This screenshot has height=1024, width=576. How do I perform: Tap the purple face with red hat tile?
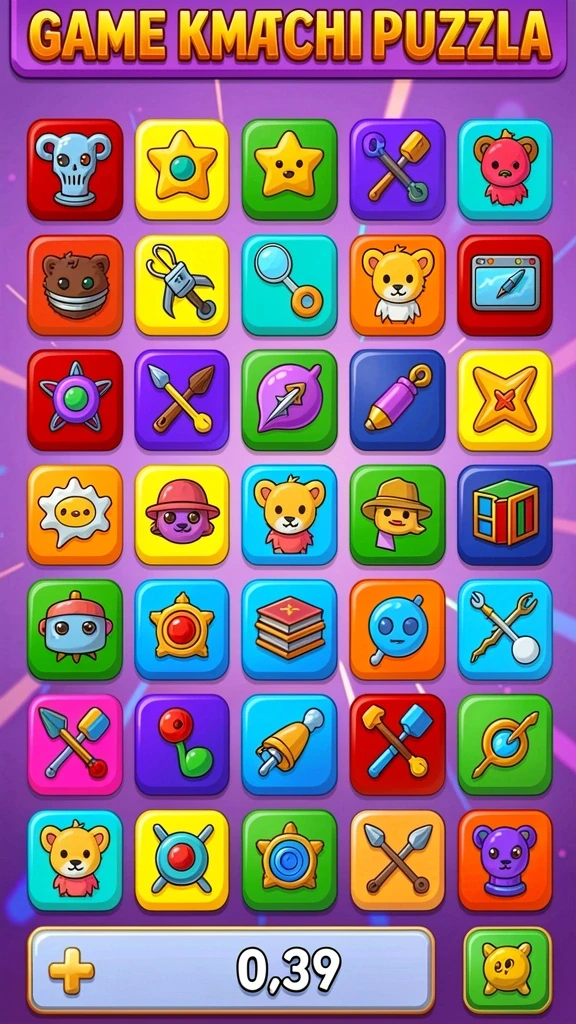tap(182, 515)
